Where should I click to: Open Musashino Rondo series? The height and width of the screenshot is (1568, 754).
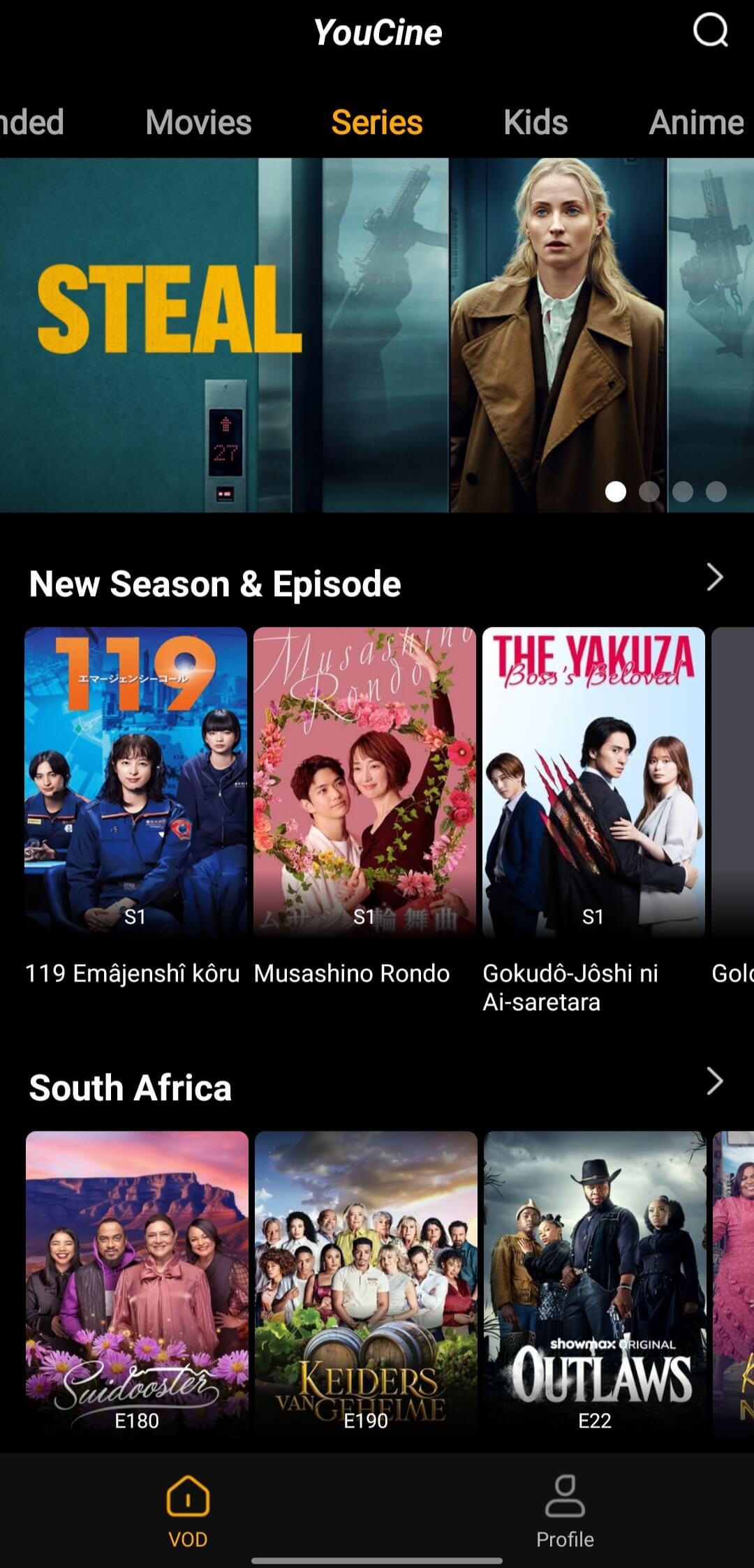tap(364, 782)
